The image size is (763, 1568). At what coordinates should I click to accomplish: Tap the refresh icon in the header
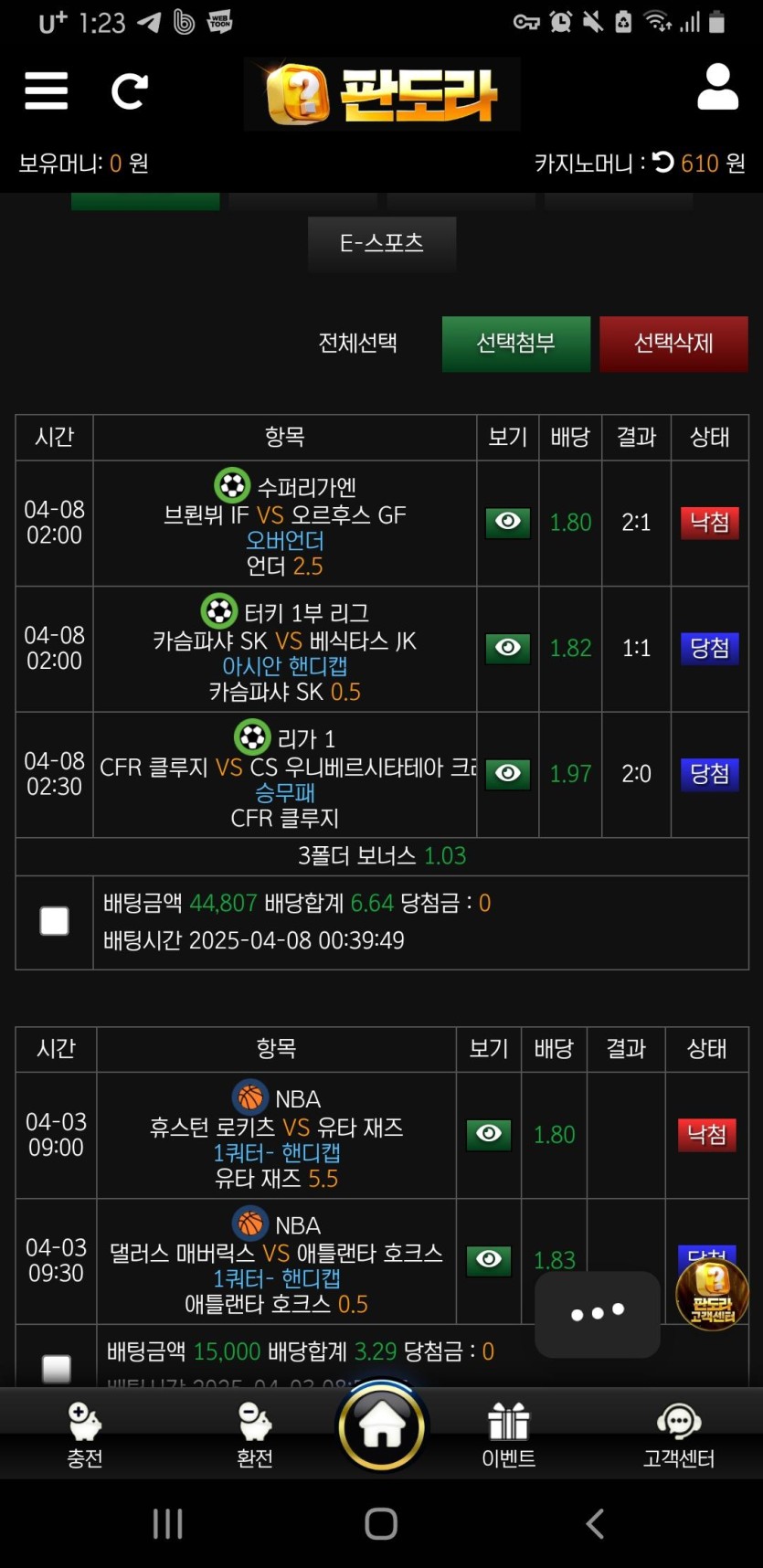point(129,91)
